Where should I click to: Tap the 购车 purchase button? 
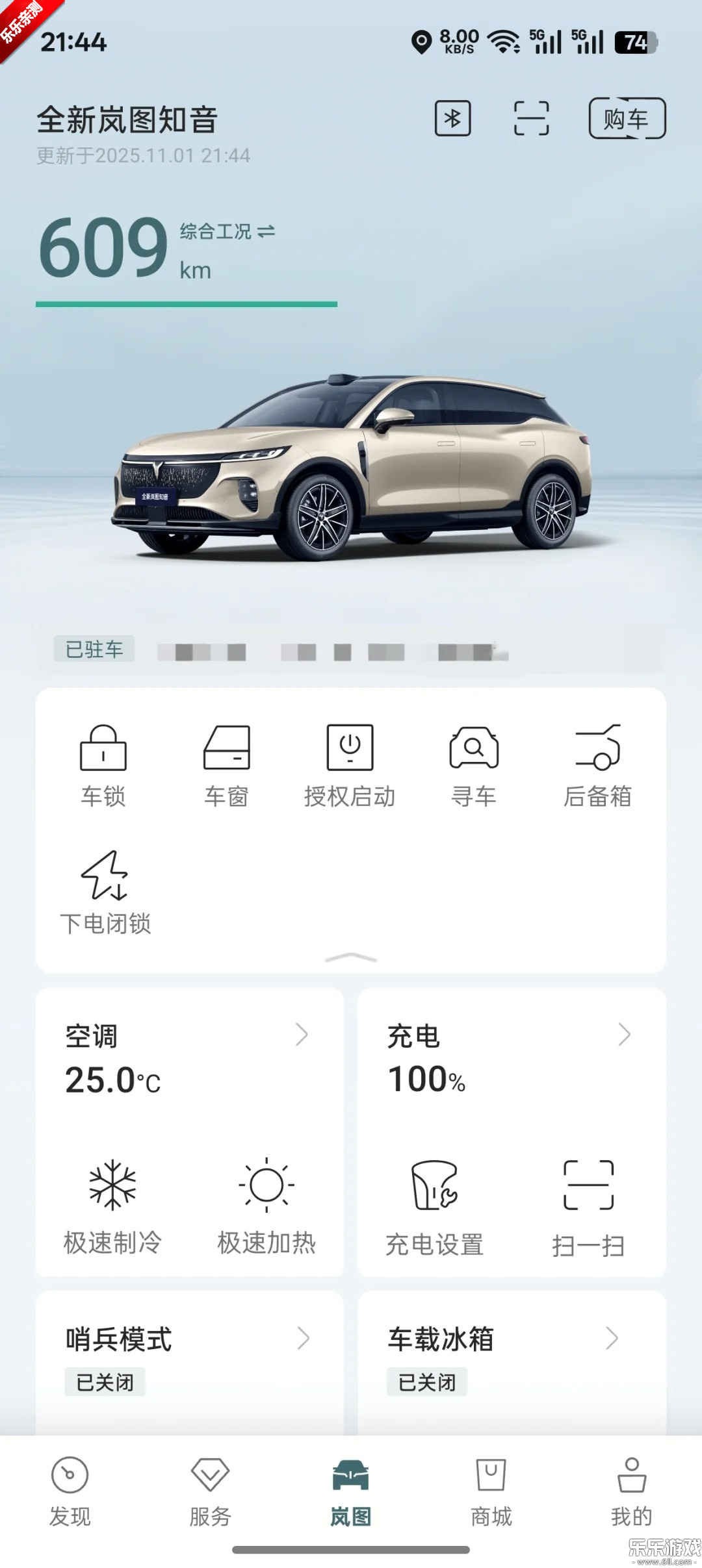click(627, 120)
